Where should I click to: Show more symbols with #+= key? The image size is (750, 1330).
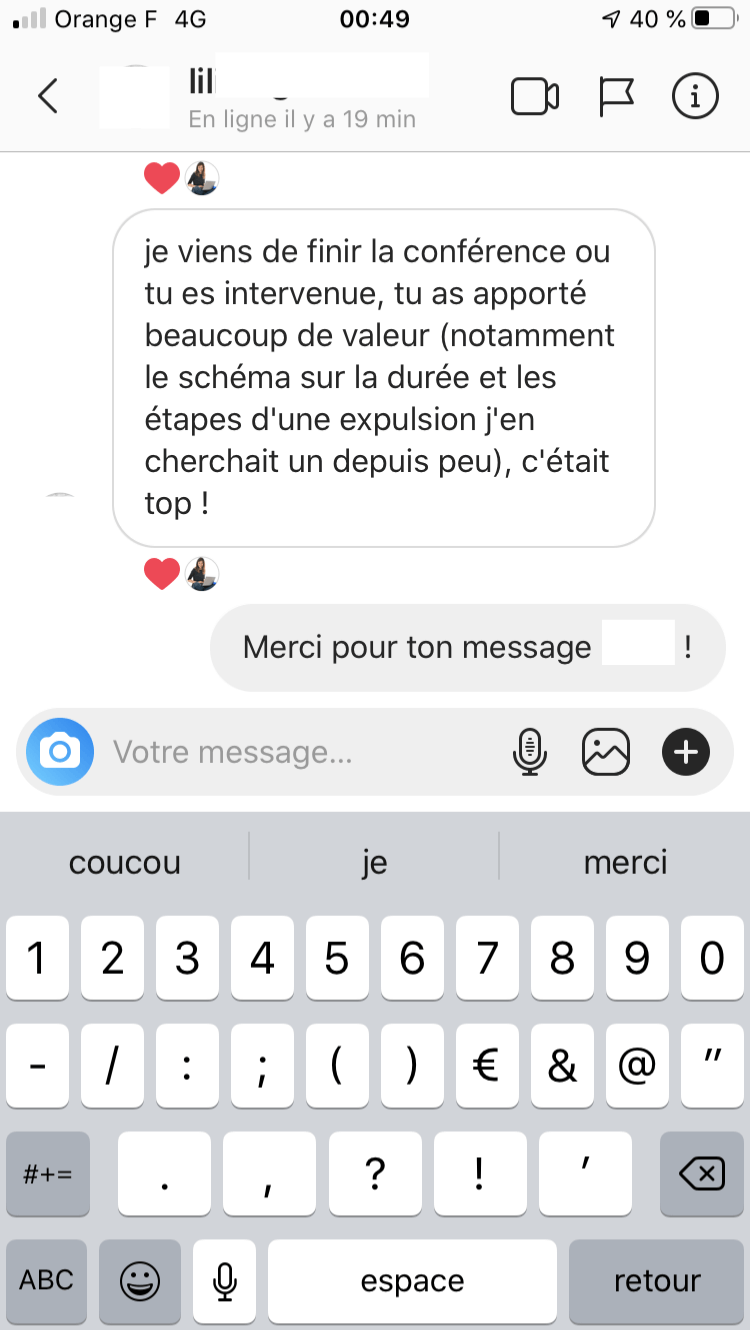pyautogui.click(x=47, y=1174)
